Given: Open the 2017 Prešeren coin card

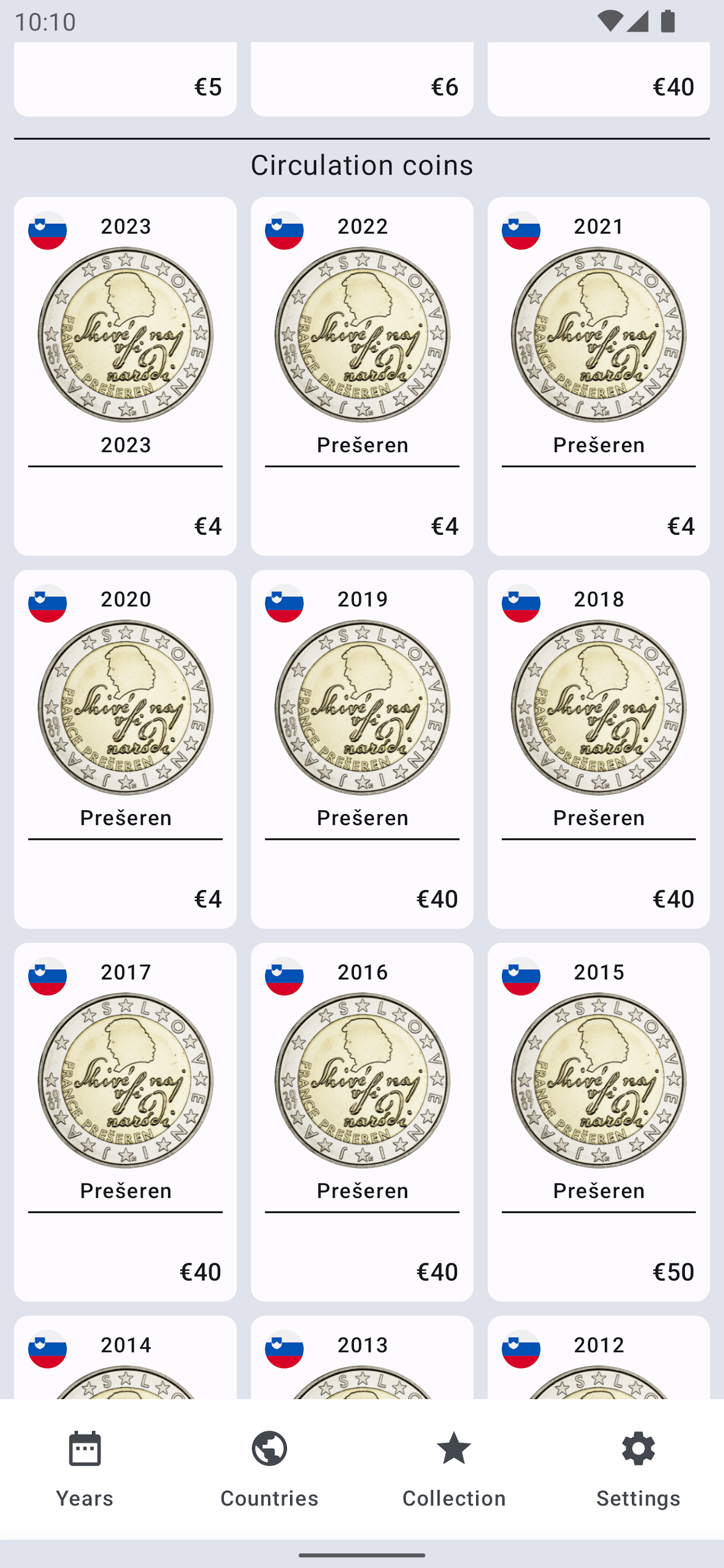Looking at the screenshot, I should (x=125, y=1121).
